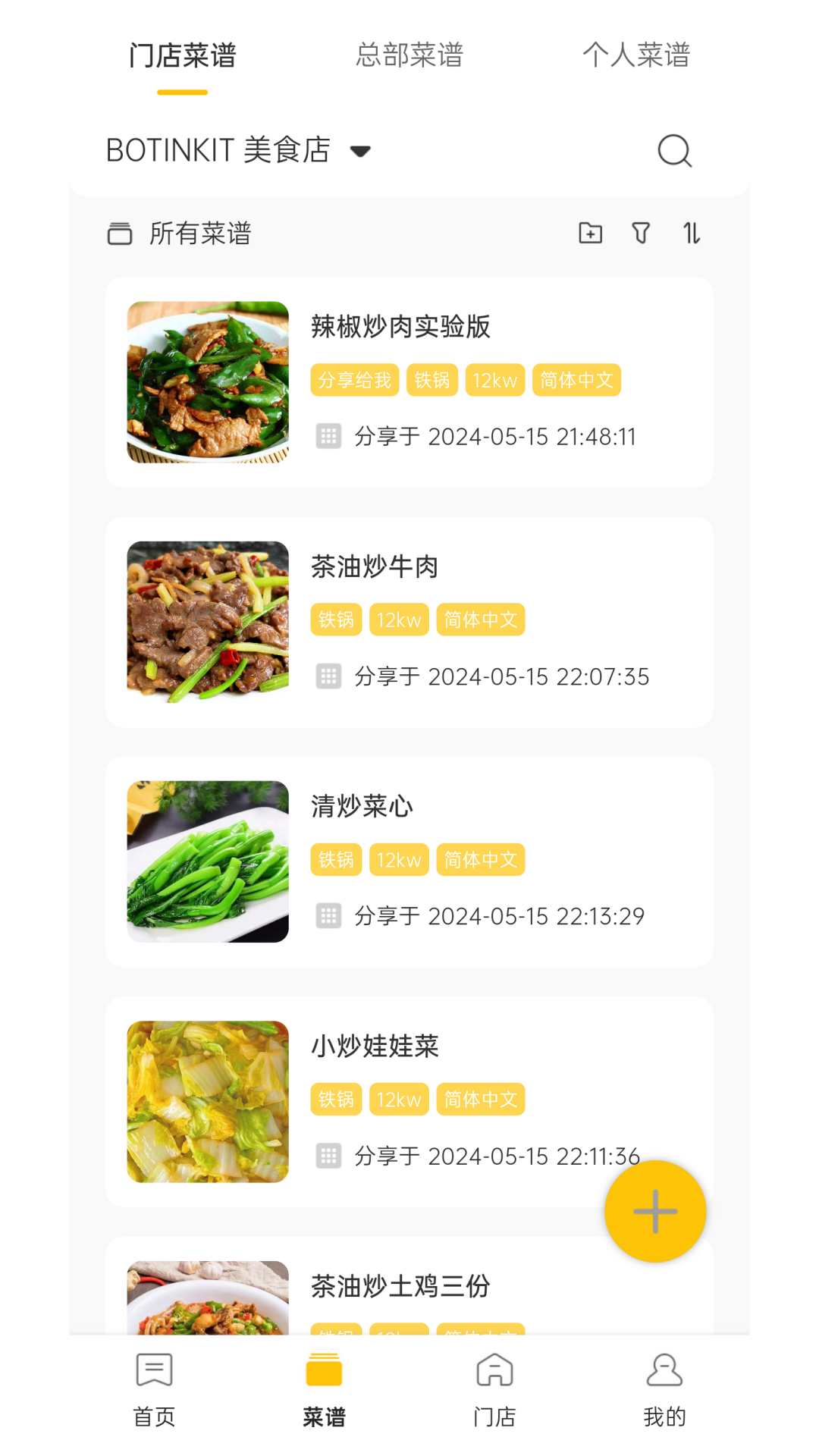
Task: Click the sort order icon
Action: pyautogui.click(x=691, y=234)
